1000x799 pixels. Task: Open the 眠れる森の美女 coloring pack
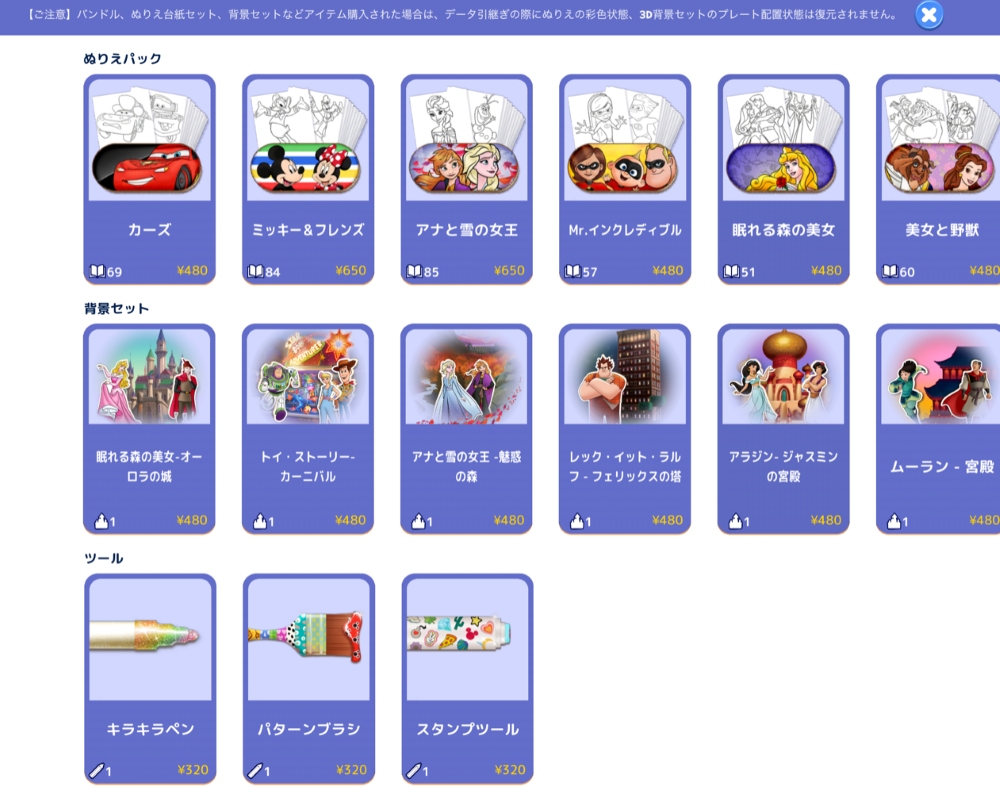click(783, 180)
